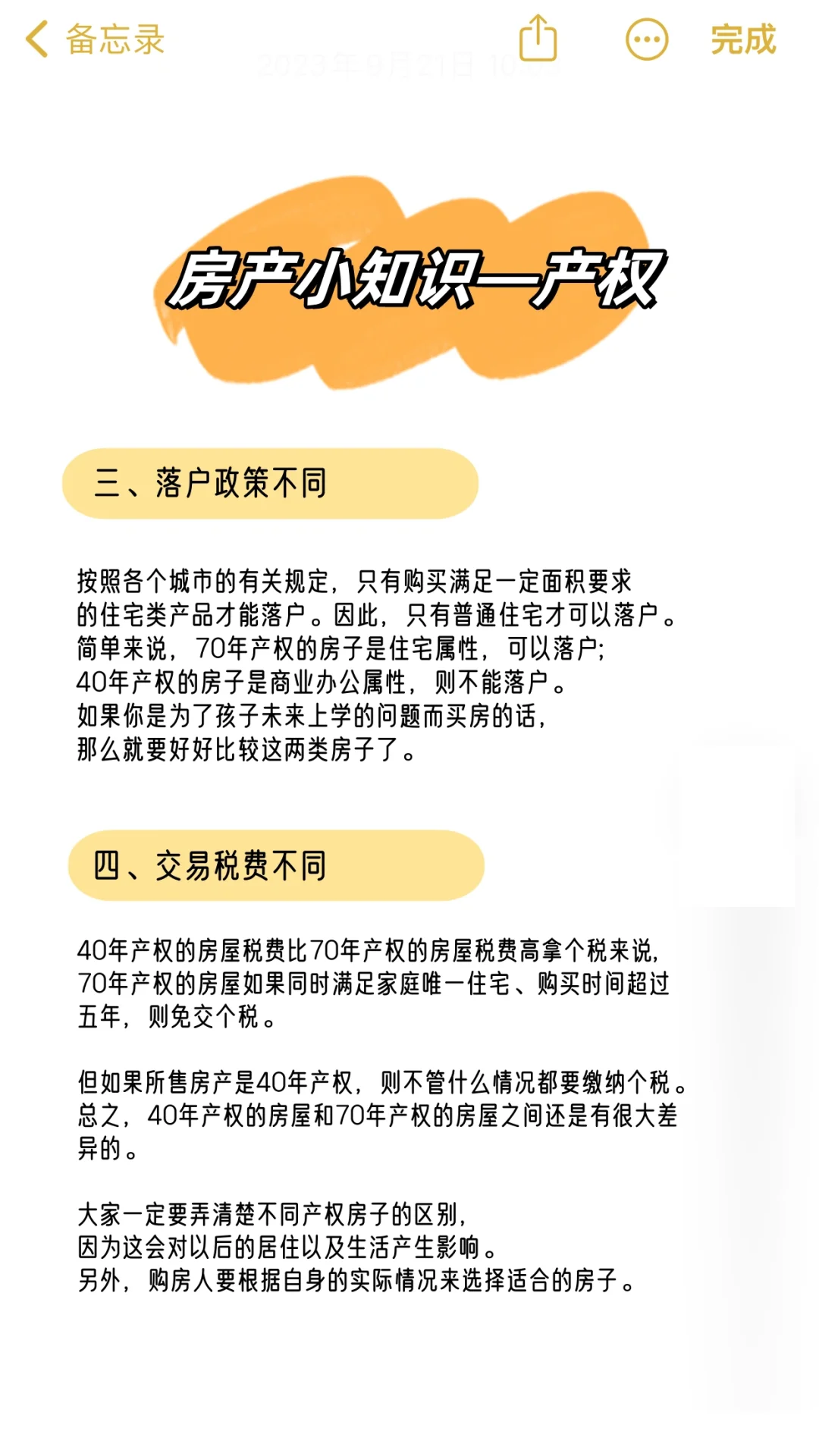This screenshot has height=1456, width=819.
Task: Tap 完成 to finish editing
Action: 742,39
